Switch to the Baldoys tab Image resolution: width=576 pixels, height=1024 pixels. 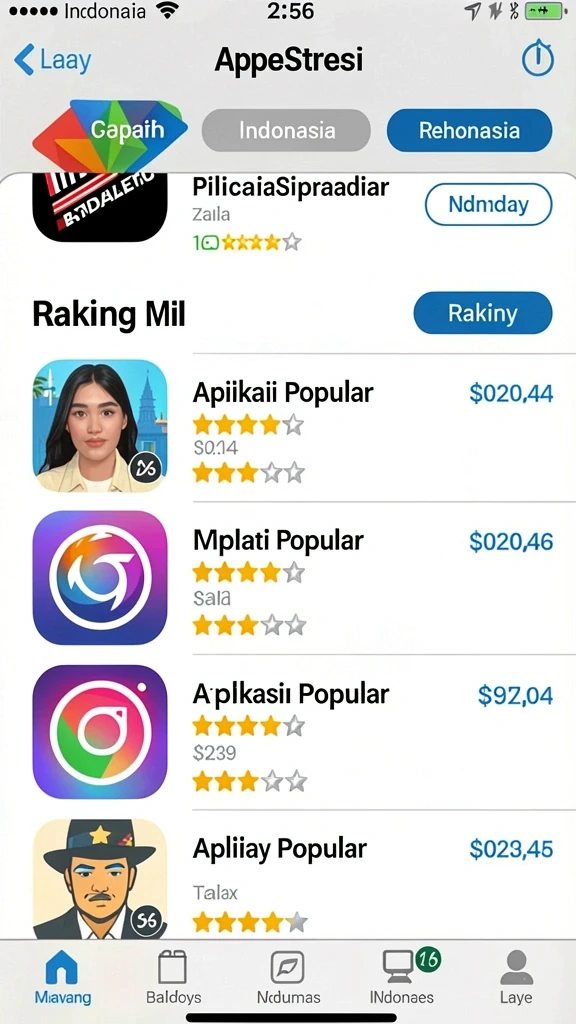[x=173, y=976]
